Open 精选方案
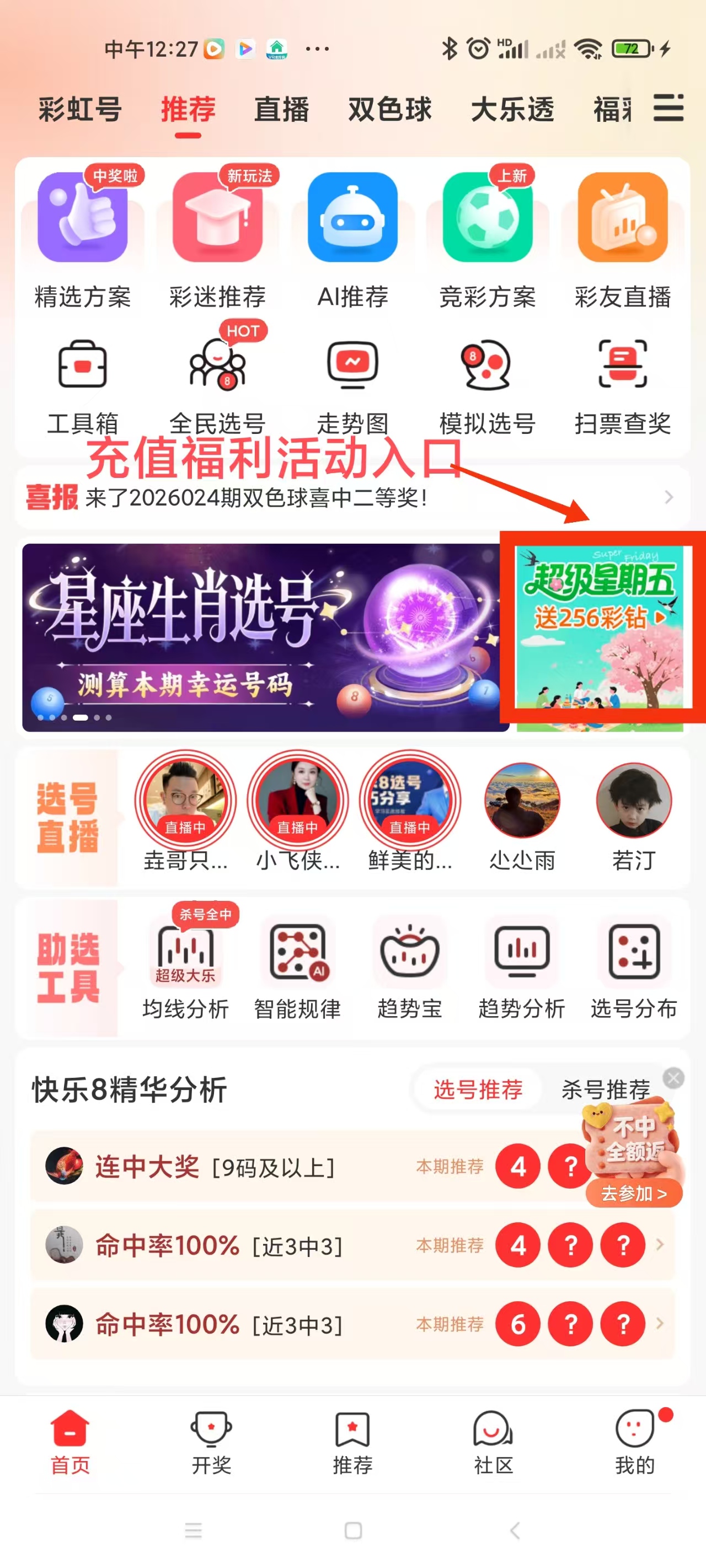The width and height of the screenshot is (706, 1568). pos(83,239)
